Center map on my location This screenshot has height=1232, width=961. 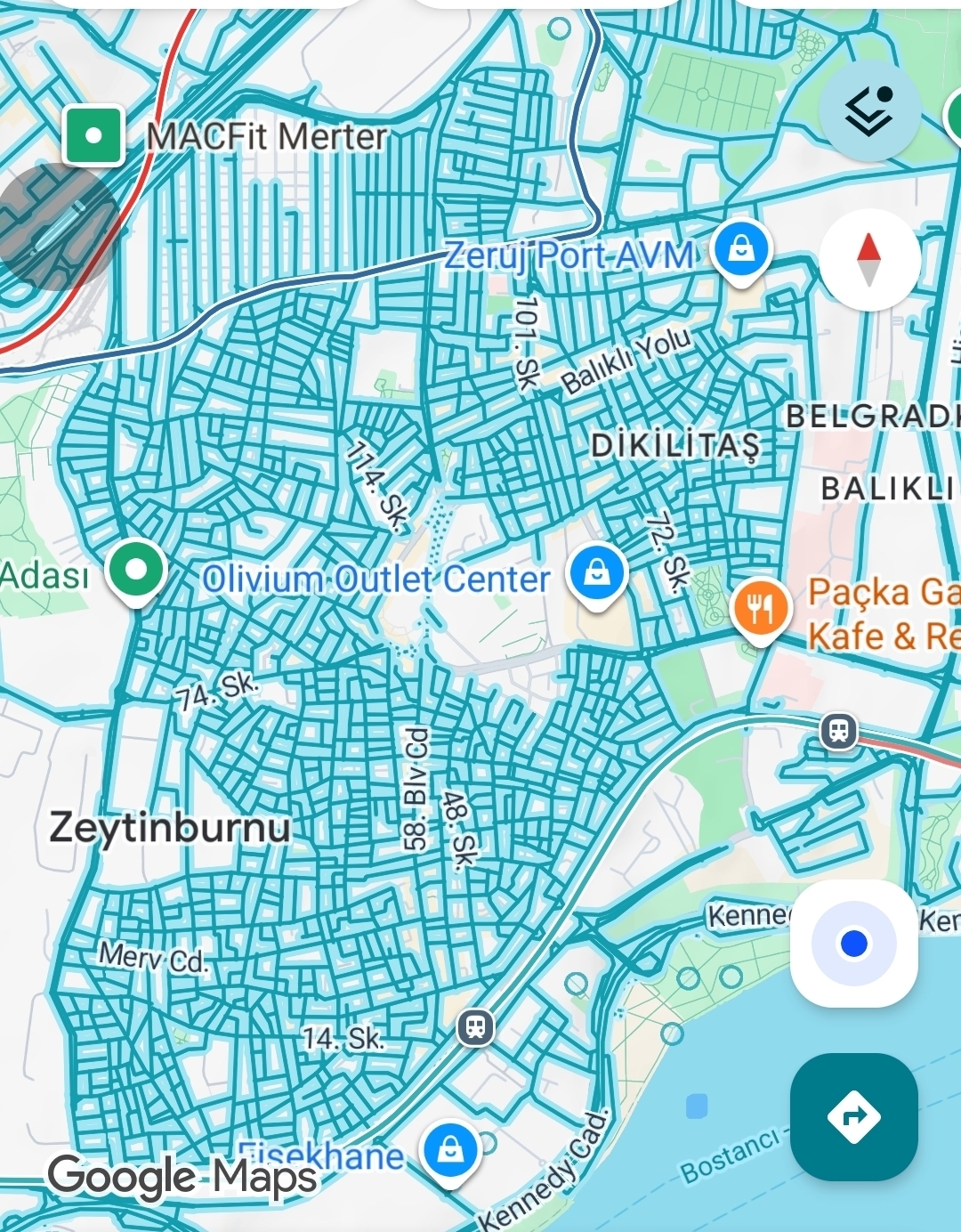[854, 944]
